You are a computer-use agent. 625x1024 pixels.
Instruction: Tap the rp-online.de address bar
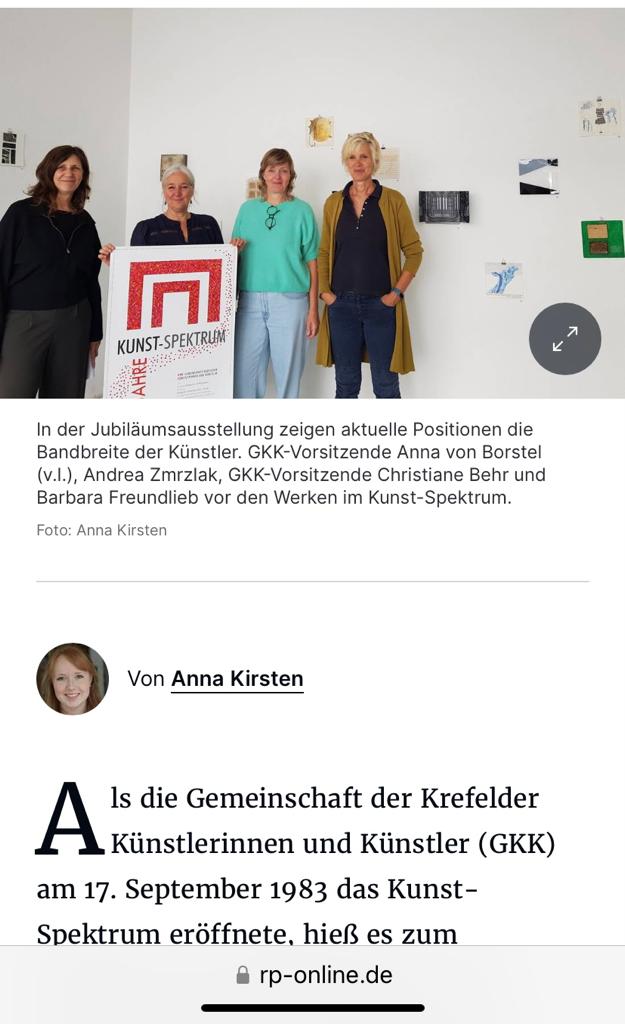click(313, 975)
